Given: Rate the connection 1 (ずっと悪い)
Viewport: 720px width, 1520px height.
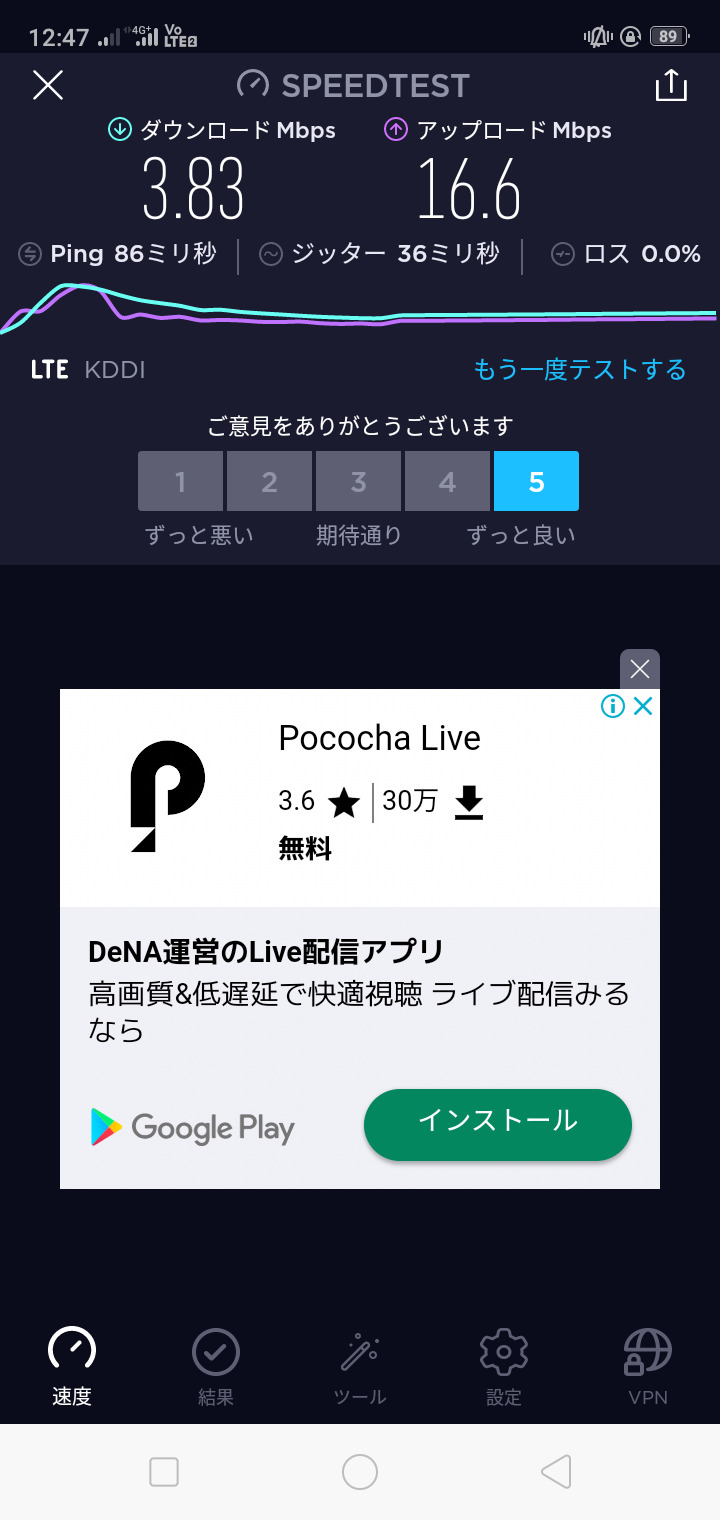Looking at the screenshot, I should (180, 482).
